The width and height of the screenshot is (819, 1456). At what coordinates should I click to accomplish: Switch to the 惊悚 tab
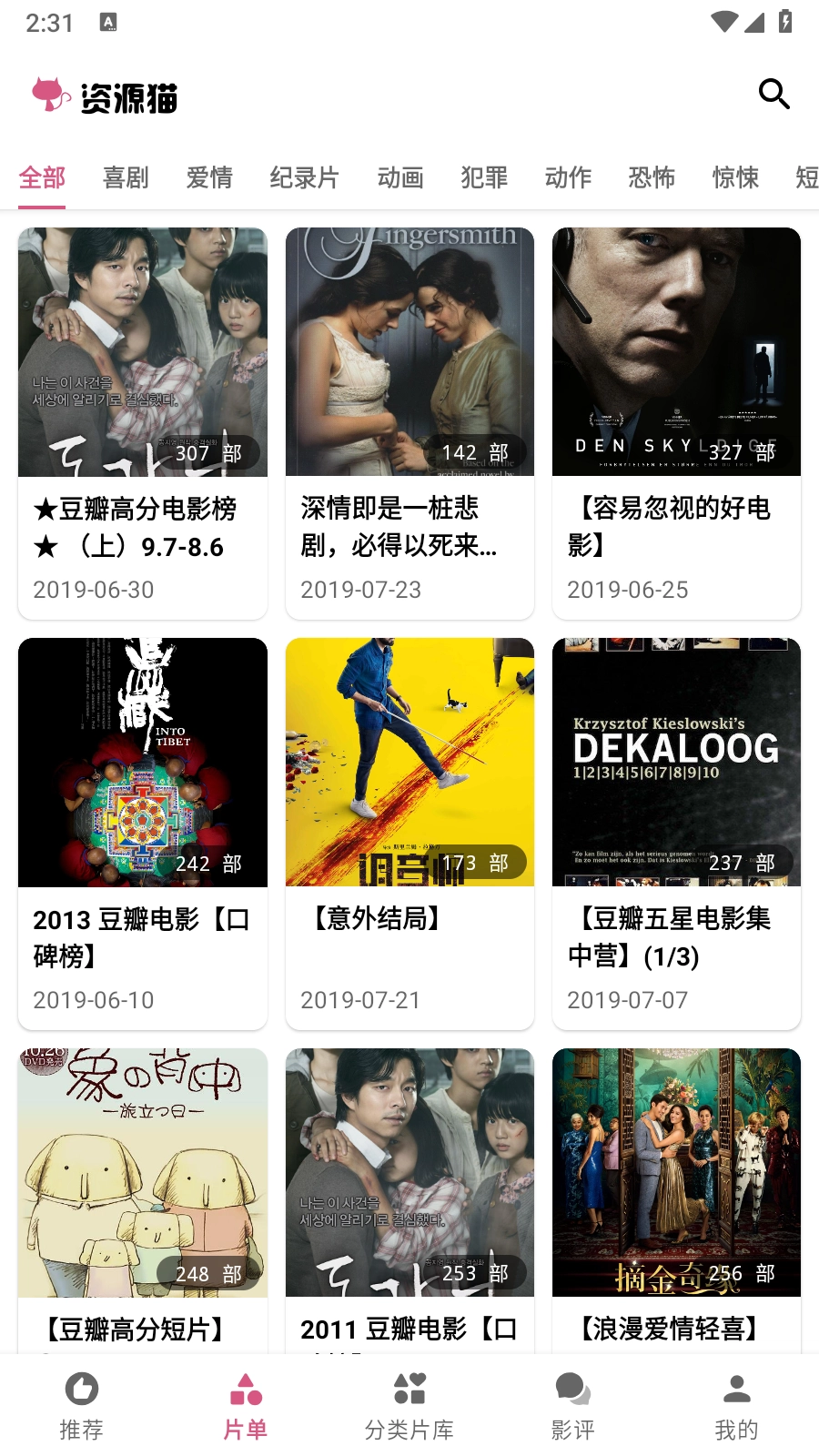click(x=735, y=177)
